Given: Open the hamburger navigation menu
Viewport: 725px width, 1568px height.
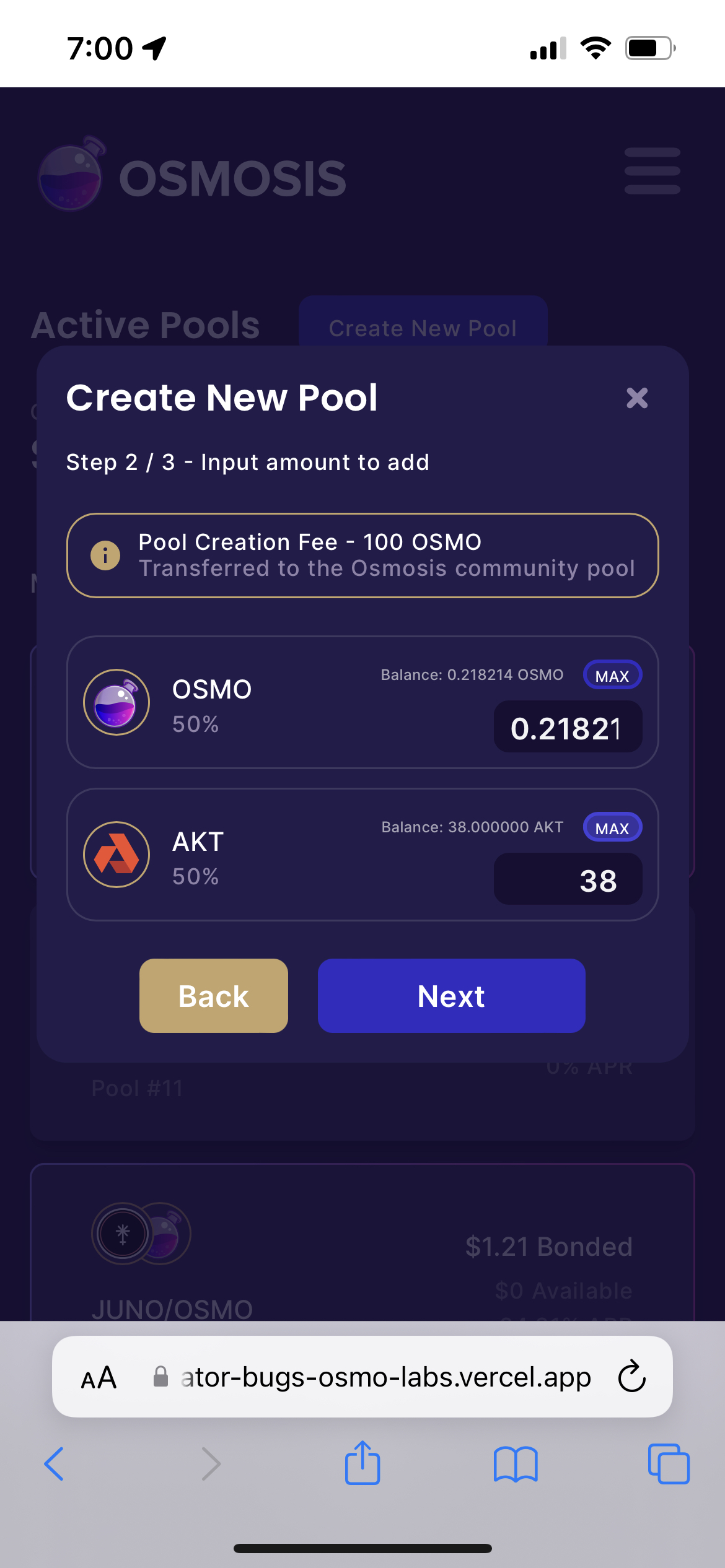Looking at the screenshot, I should tap(652, 172).
